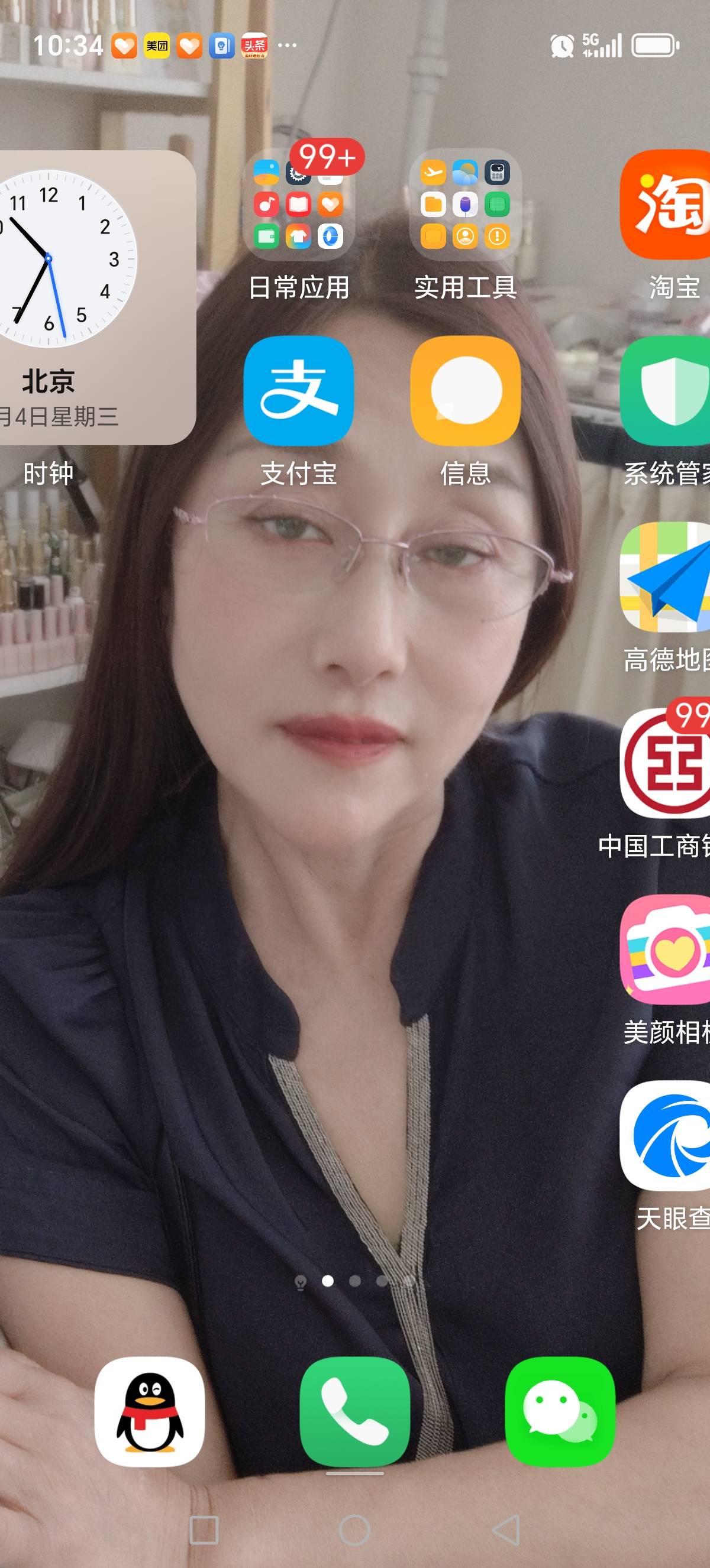
Task: Open 支付宝 app
Action: pyautogui.click(x=298, y=391)
